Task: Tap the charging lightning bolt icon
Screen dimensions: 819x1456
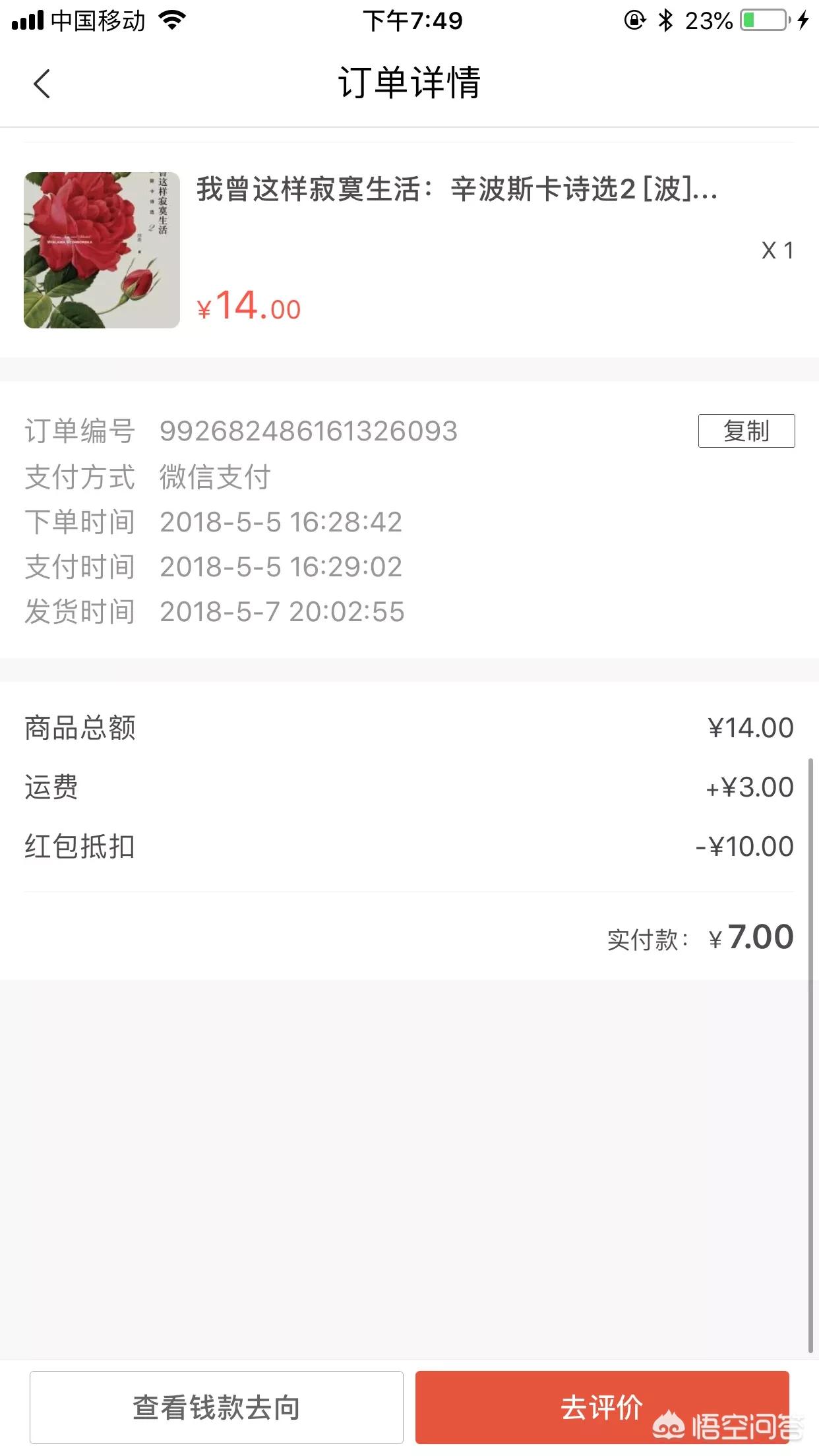Action: pos(803,20)
